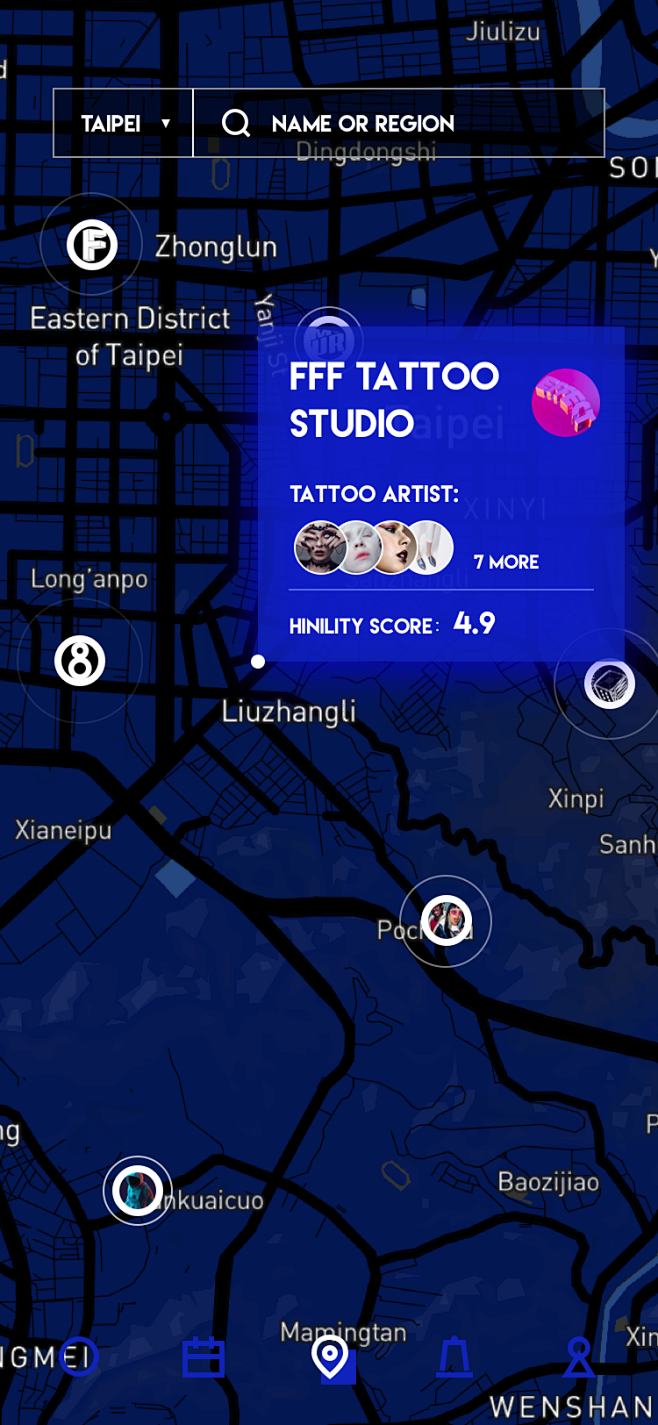Tap the Name or Region search field
Screen dimensions: 658x1425
coord(400,124)
